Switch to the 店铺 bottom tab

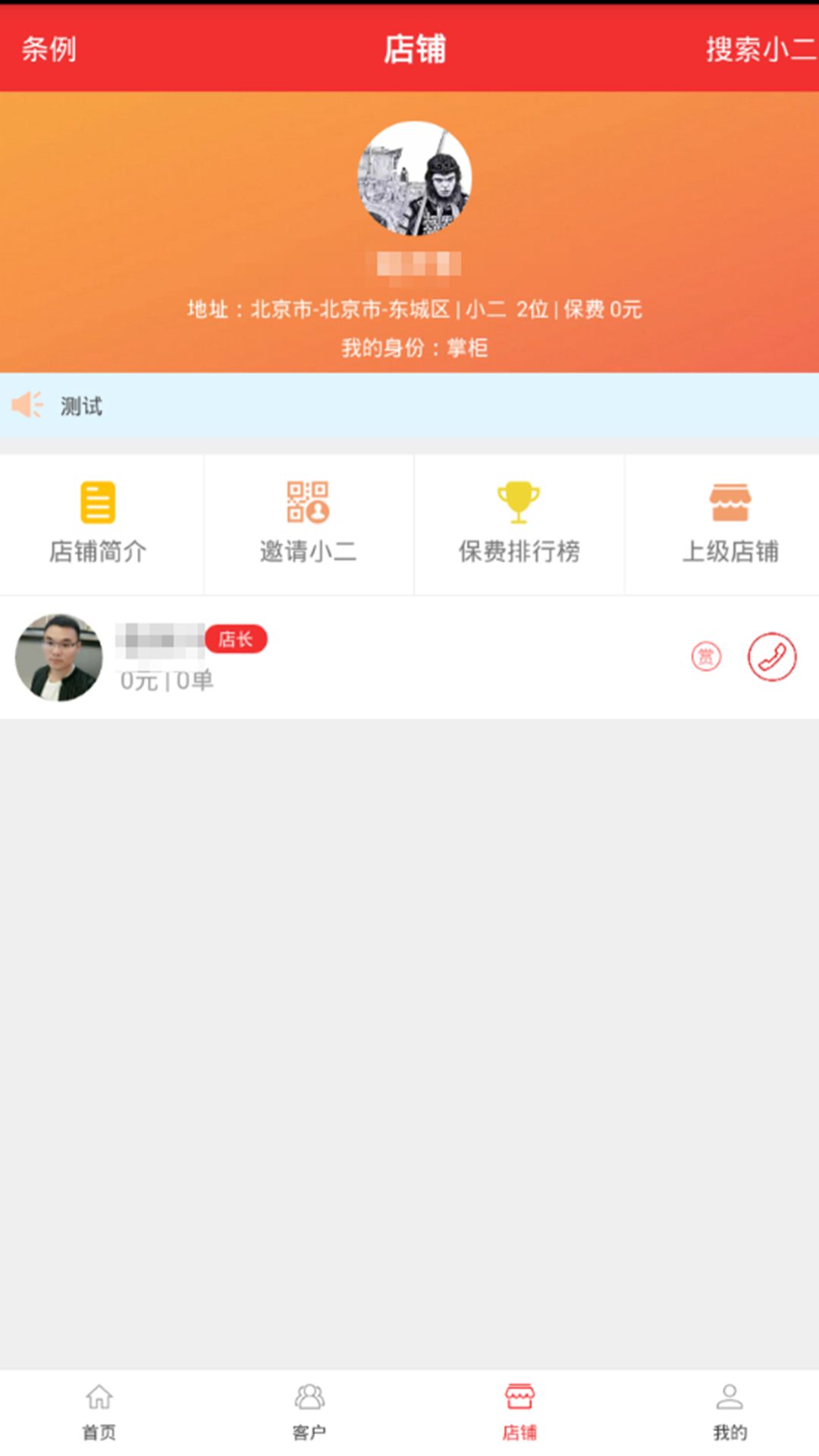[520, 1412]
